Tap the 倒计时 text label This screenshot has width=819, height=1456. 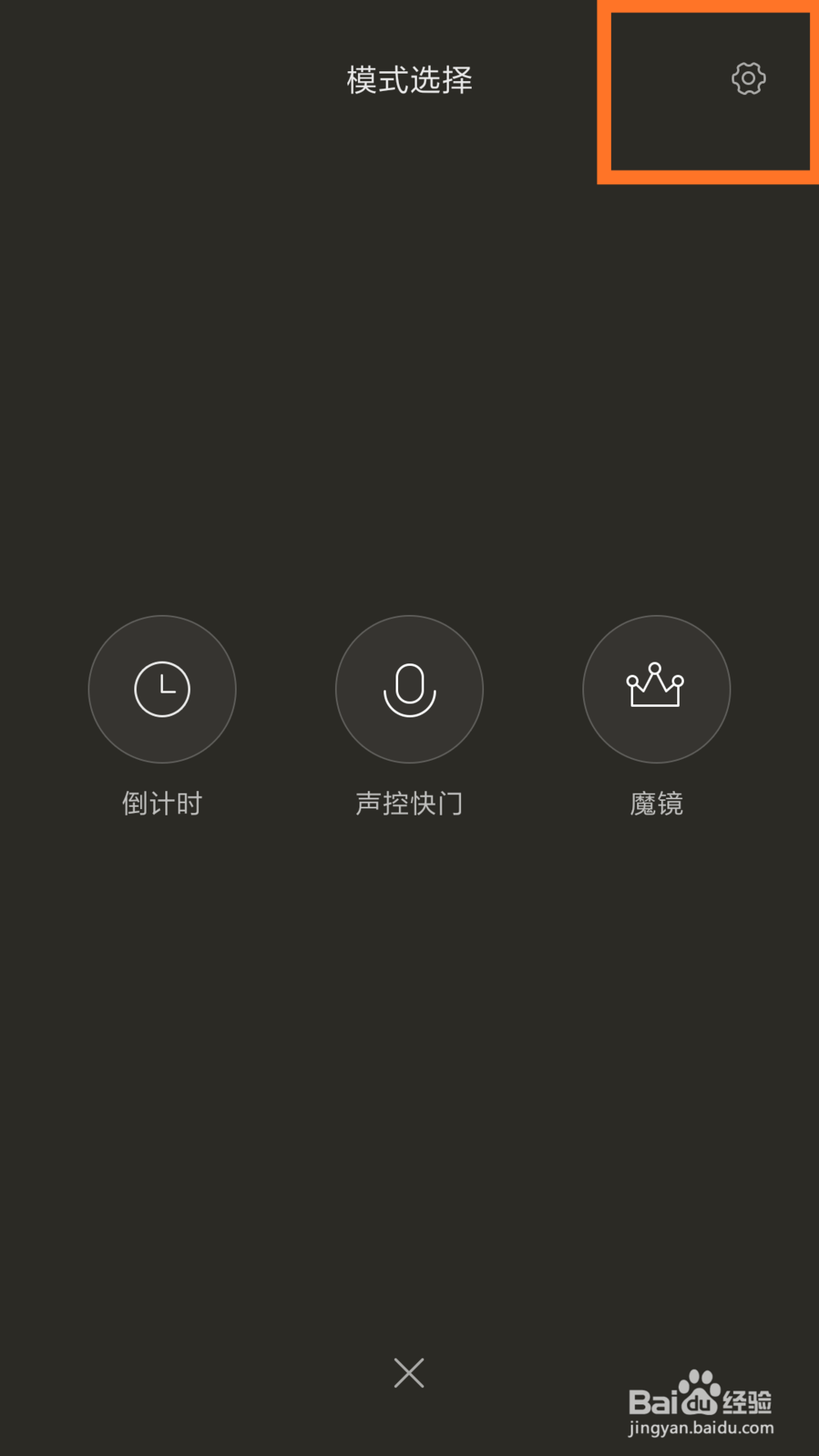click(162, 803)
